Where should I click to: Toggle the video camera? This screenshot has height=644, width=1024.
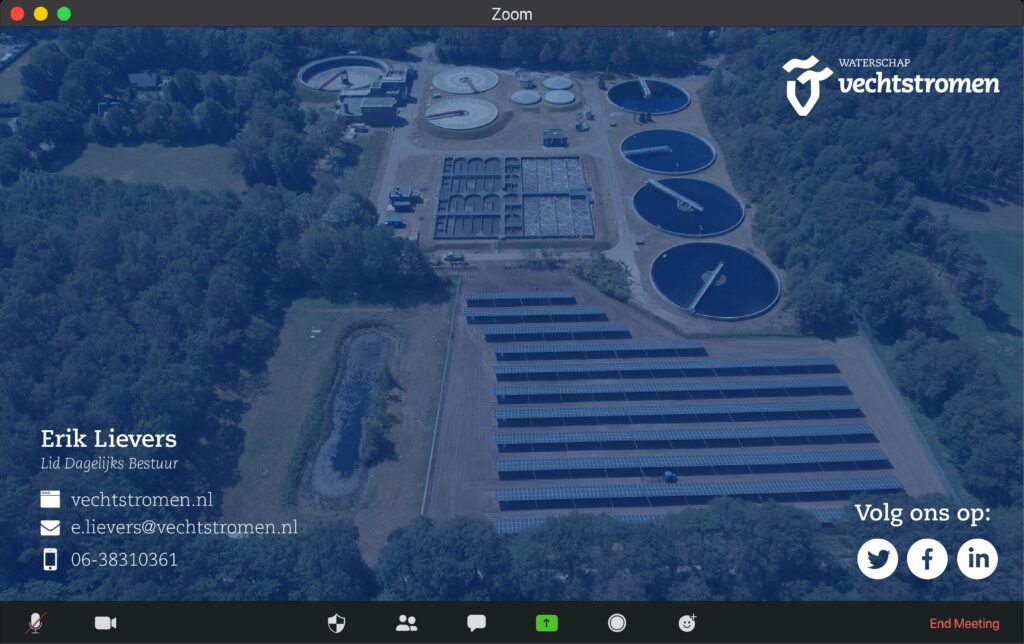coord(105,623)
